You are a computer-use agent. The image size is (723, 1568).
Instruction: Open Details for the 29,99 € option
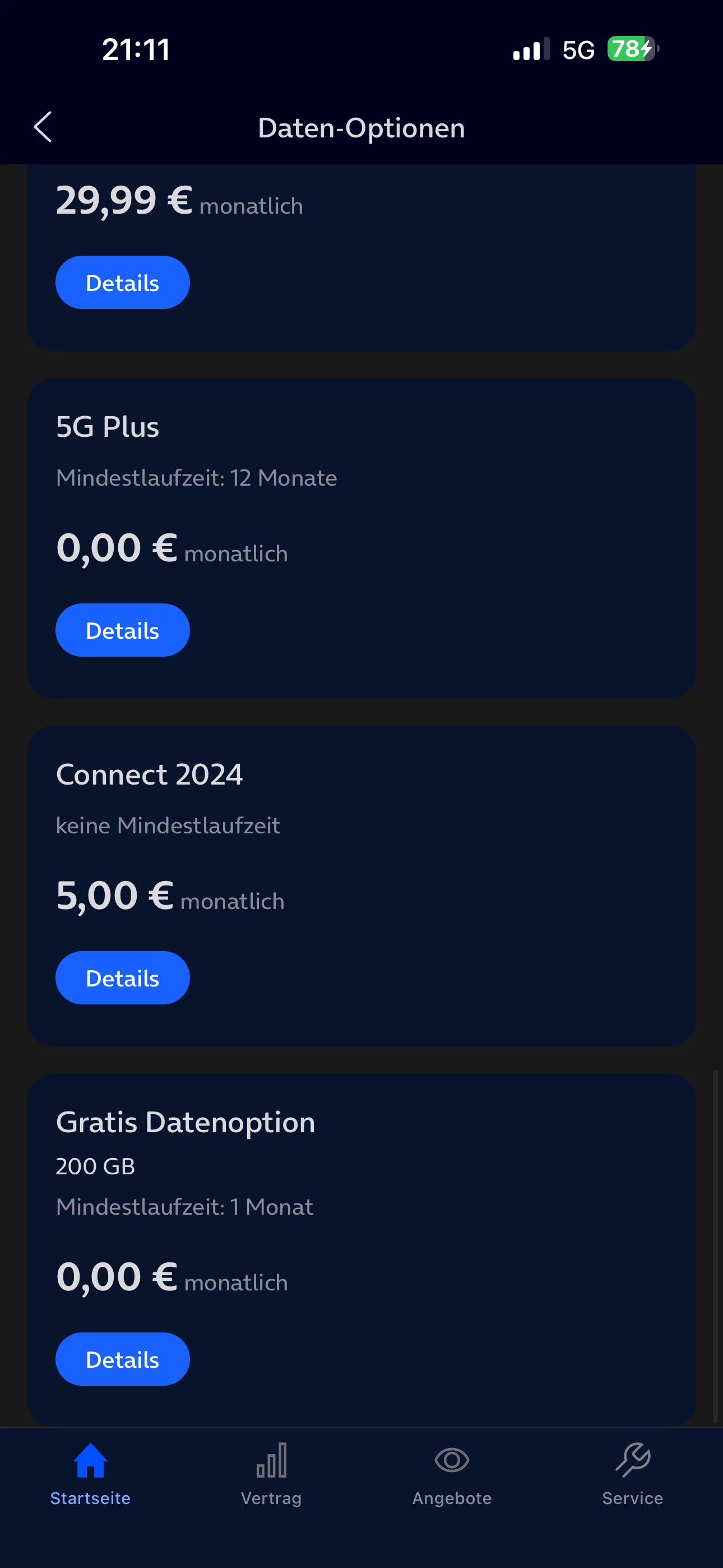coord(122,283)
